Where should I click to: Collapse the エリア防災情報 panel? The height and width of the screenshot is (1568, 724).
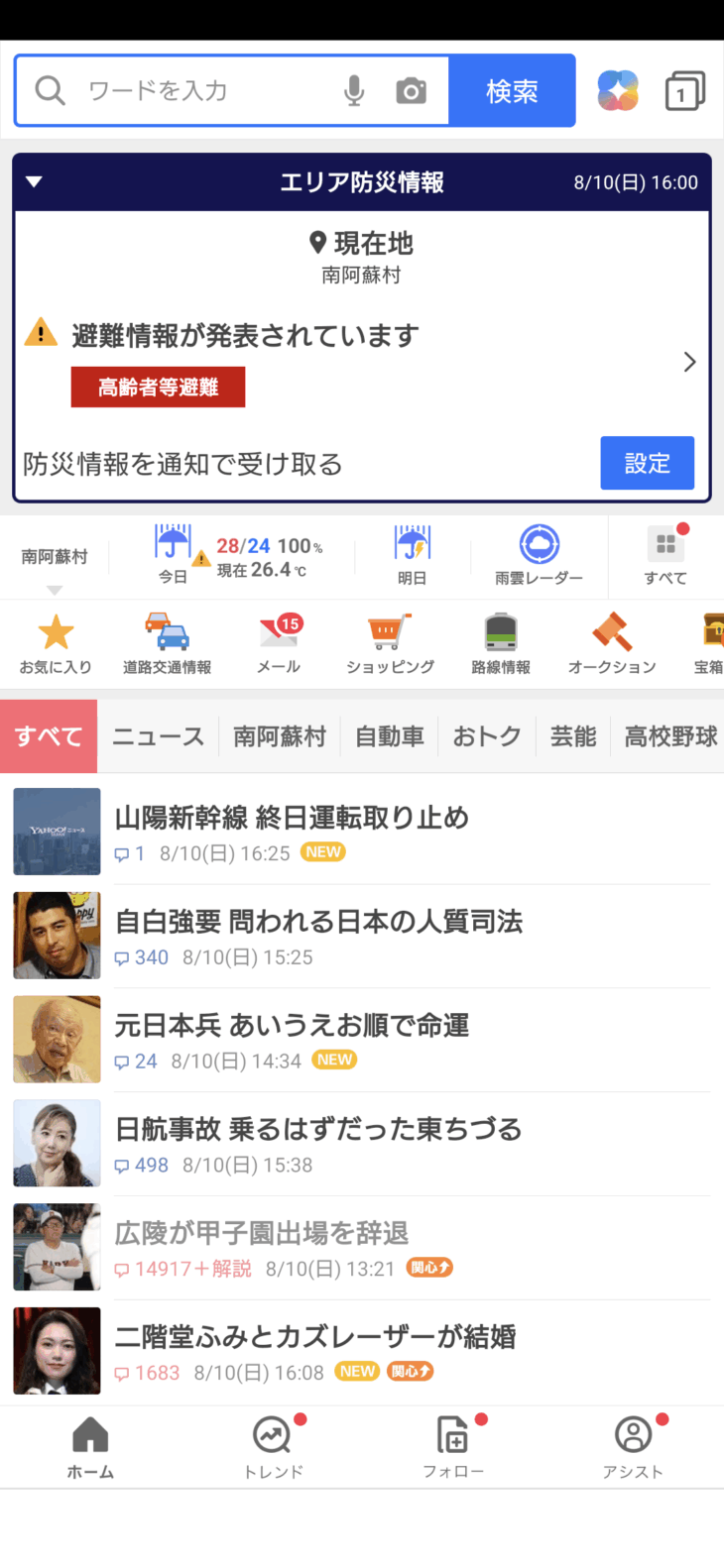coord(34,182)
